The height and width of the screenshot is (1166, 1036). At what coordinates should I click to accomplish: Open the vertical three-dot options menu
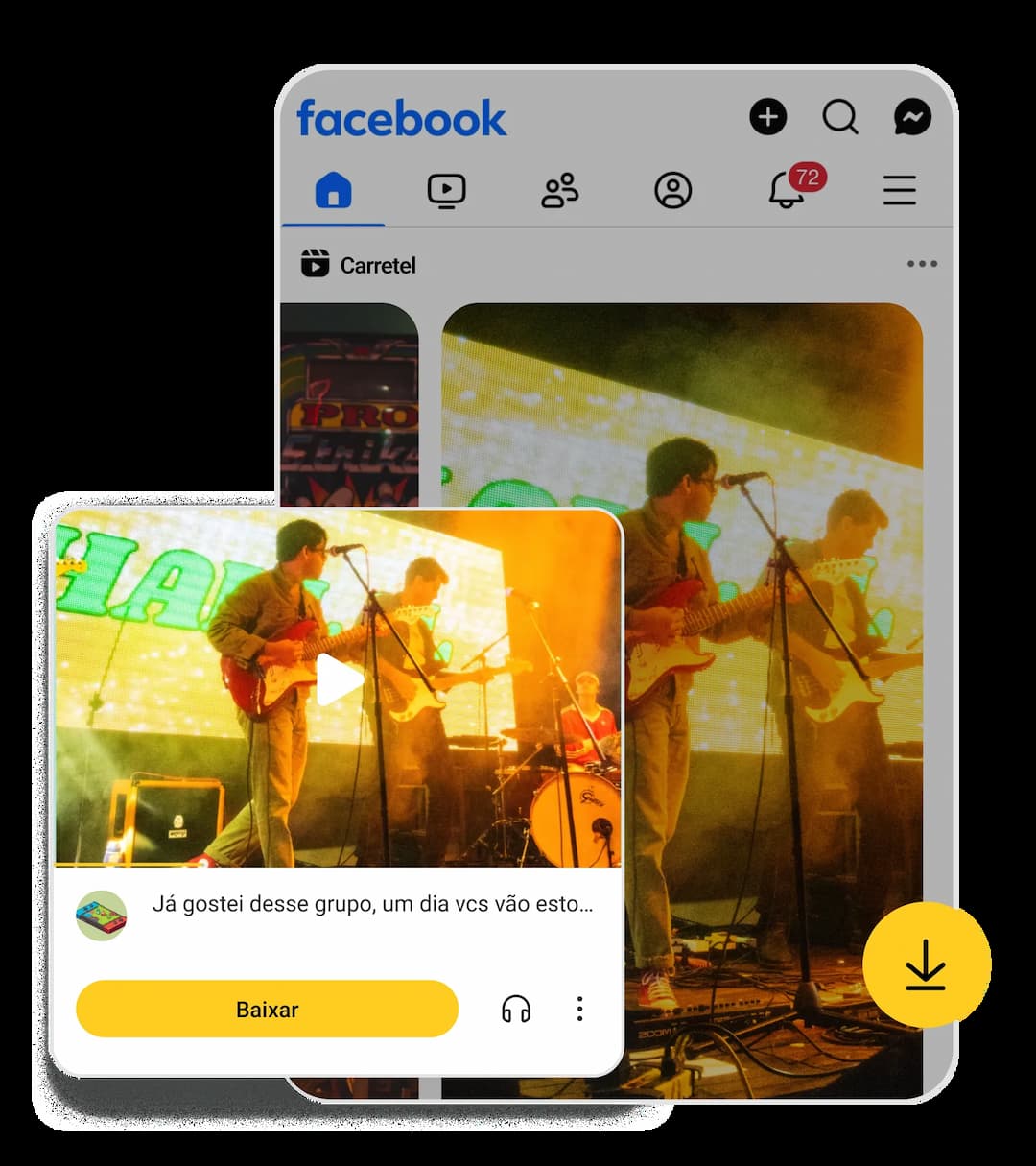pyautogui.click(x=579, y=1009)
